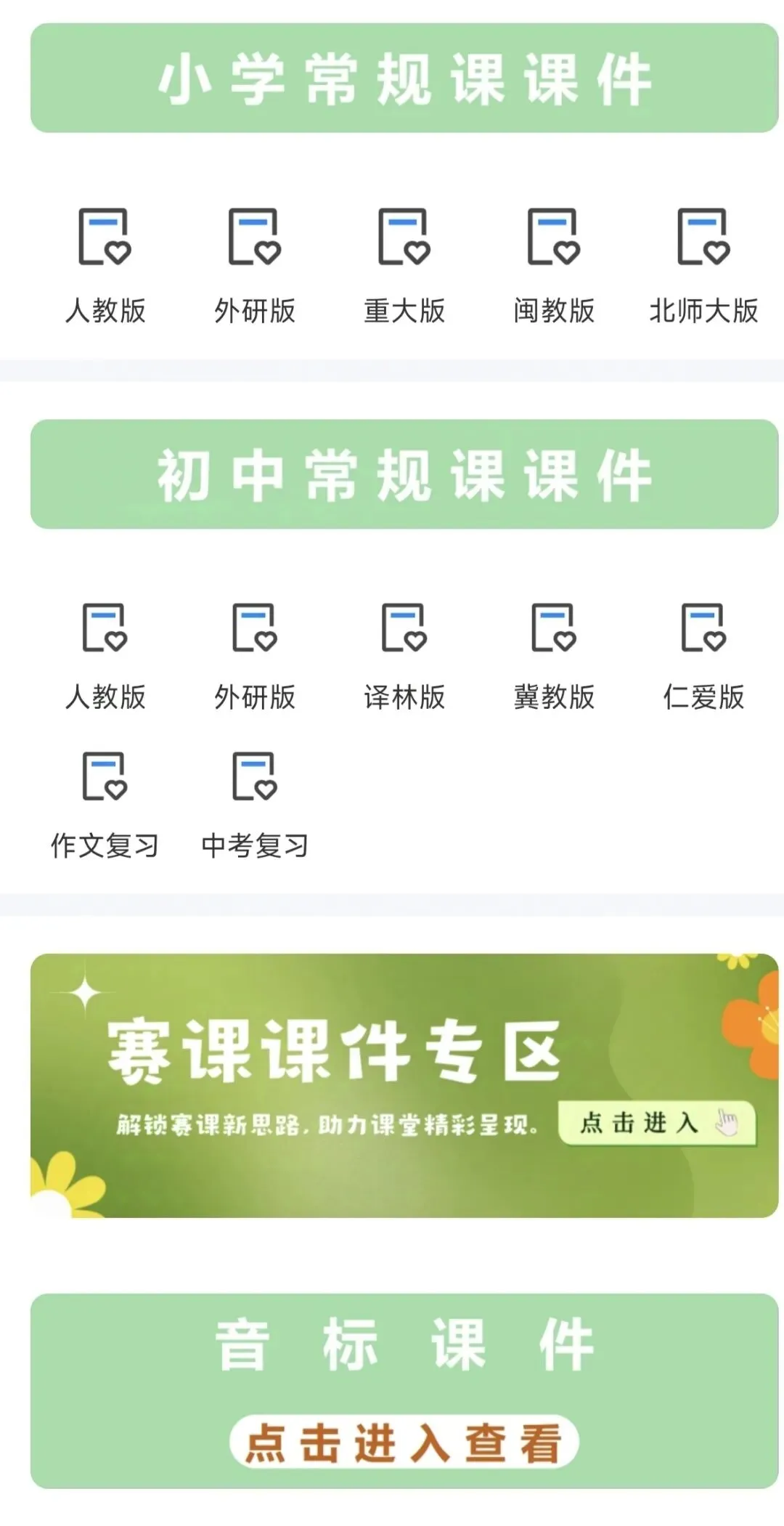Open 中考复习 materials
The height and width of the screenshot is (1526, 784).
click(255, 805)
